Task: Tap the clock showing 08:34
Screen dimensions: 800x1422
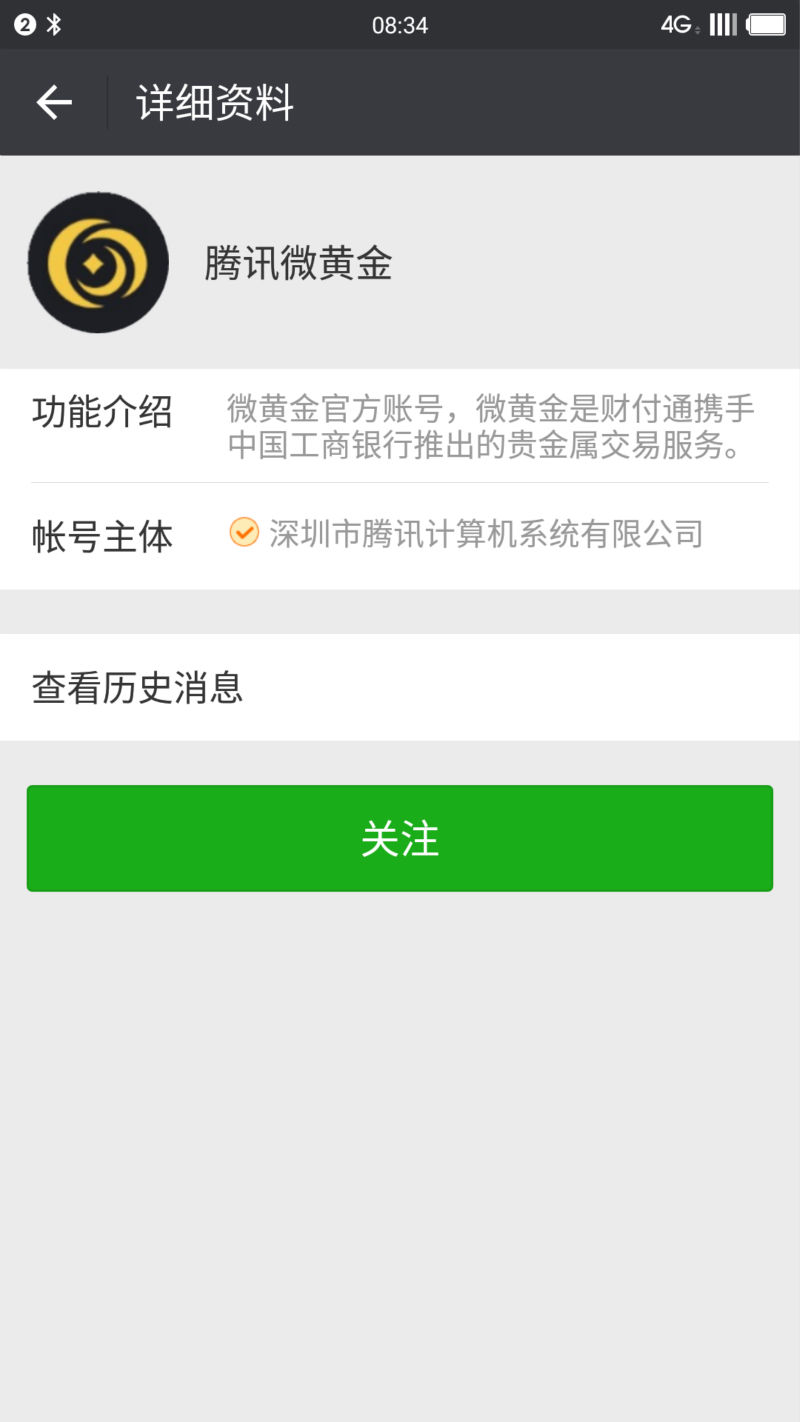Action: (400, 24)
